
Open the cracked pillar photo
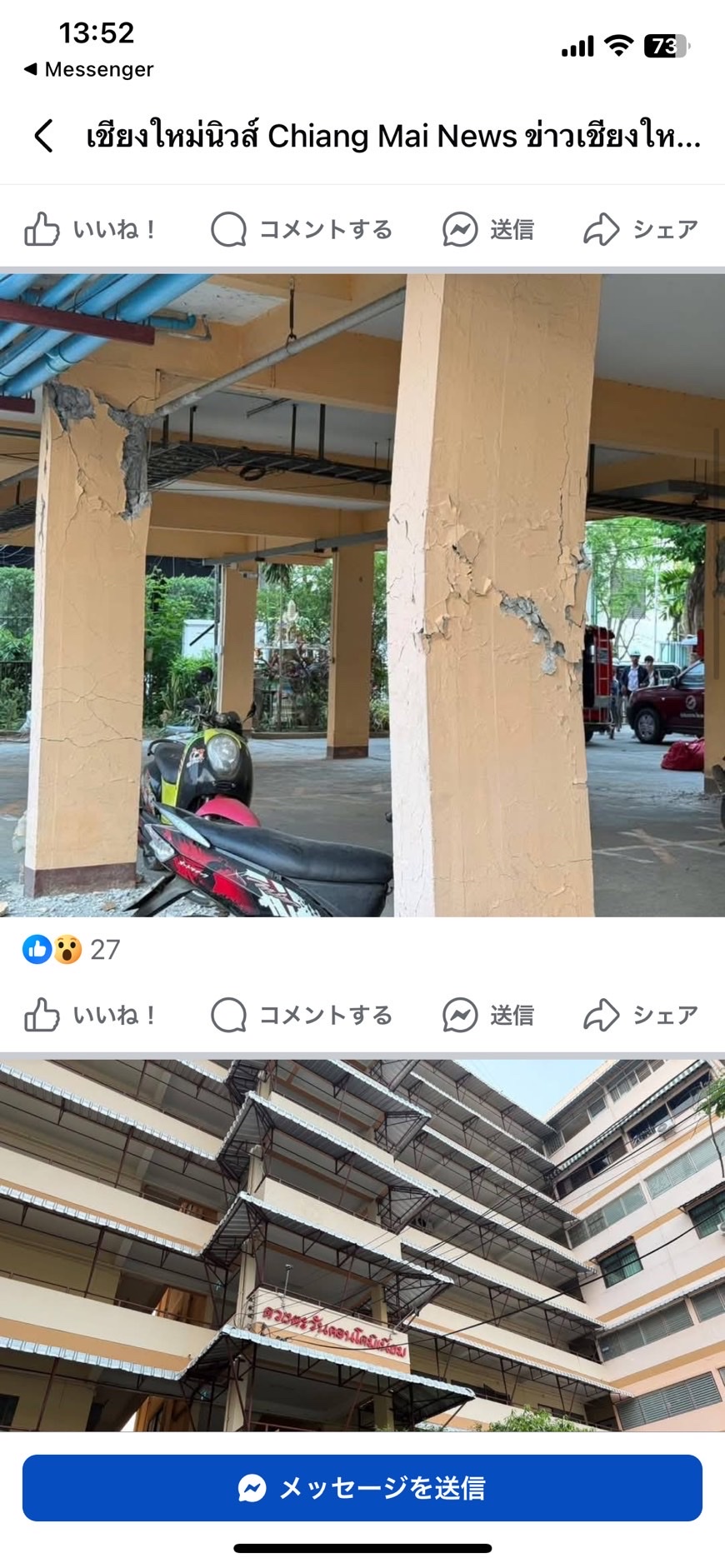tap(362, 595)
